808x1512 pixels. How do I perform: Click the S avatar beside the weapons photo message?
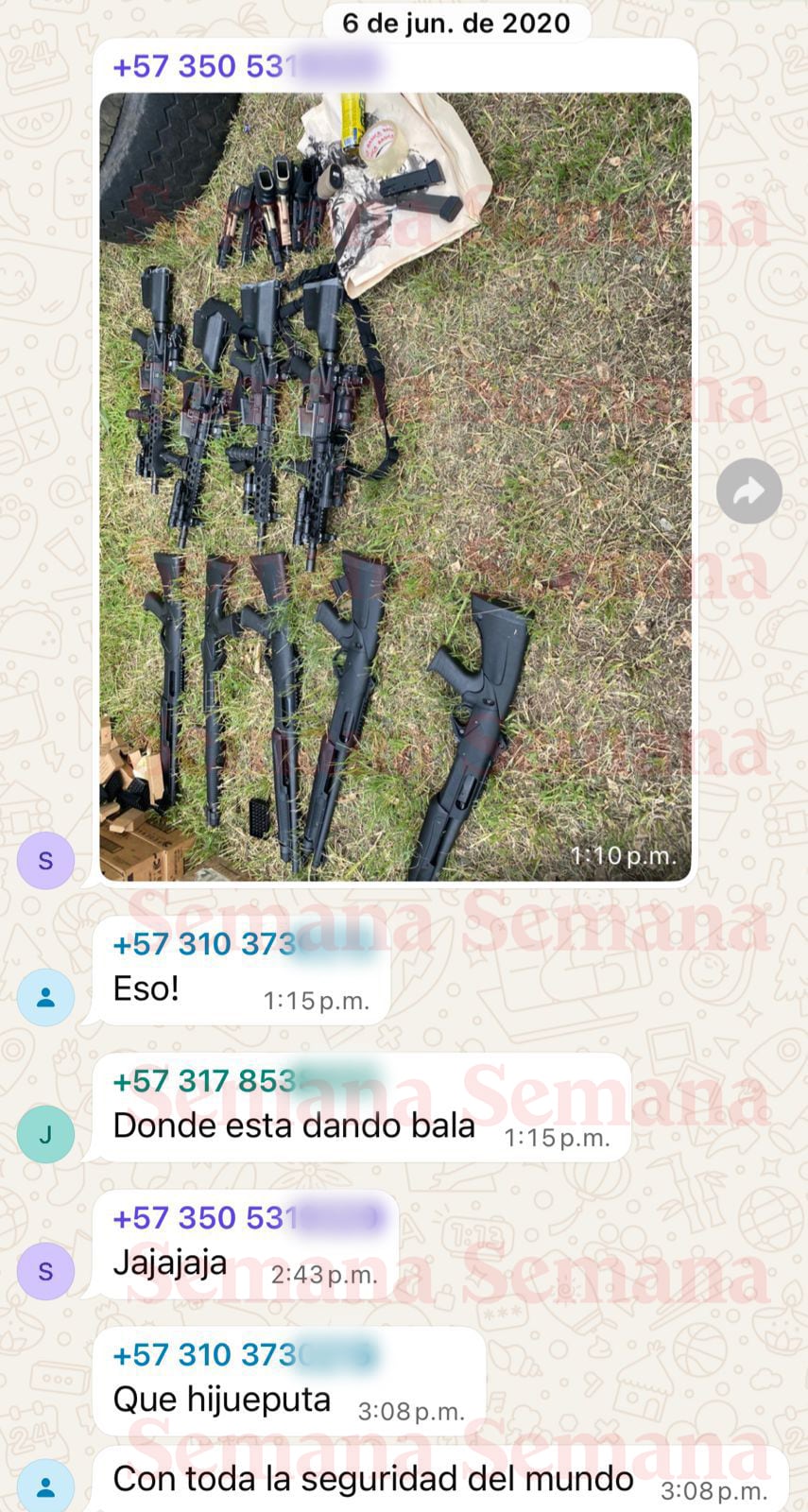45,860
